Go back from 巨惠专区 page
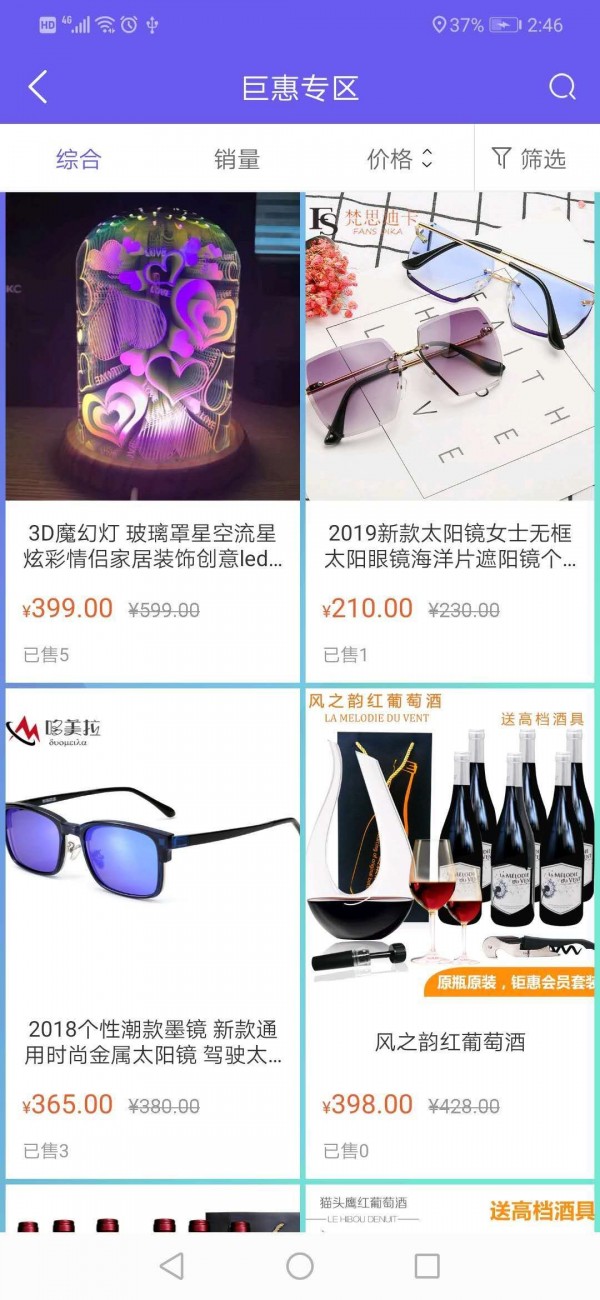This screenshot has height=1300, width=600. point(38,88)
